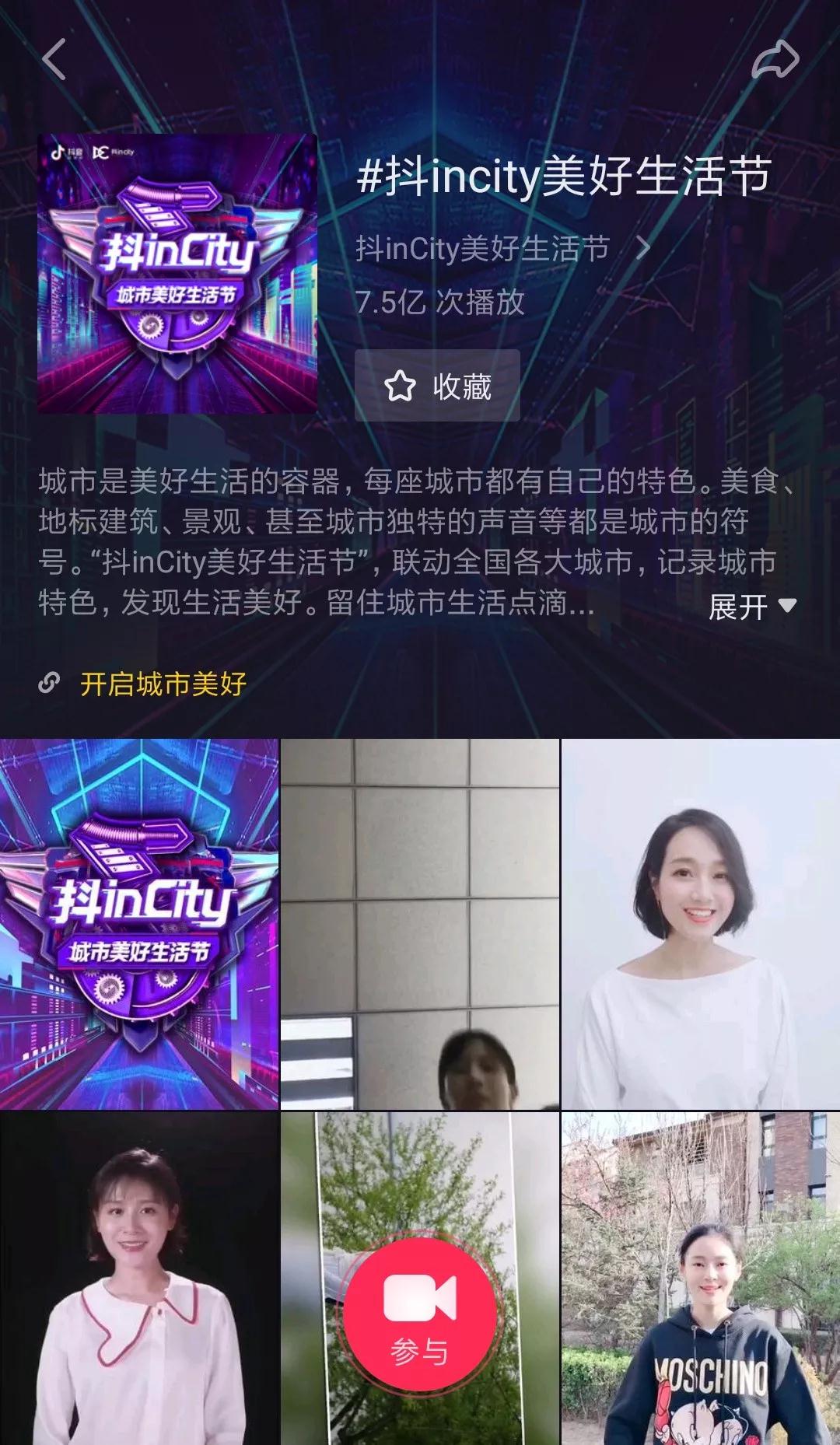Tap the 收藏 favorite button
Screen dimensions: 840x1445
tap(437, 386)
